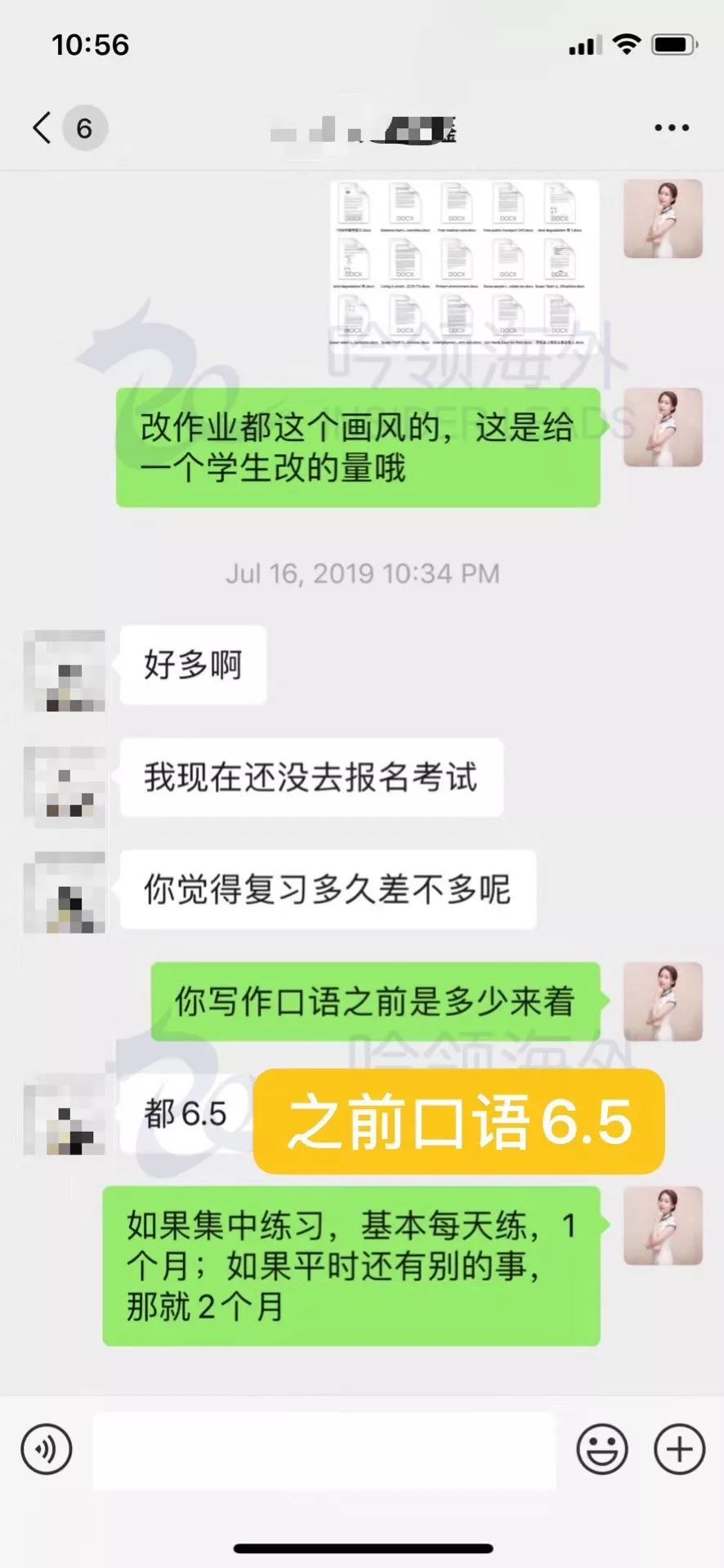Open the chat's more options menu
Screen dimensions: 724x1568
pyautogui.click(x=671, y=128)
